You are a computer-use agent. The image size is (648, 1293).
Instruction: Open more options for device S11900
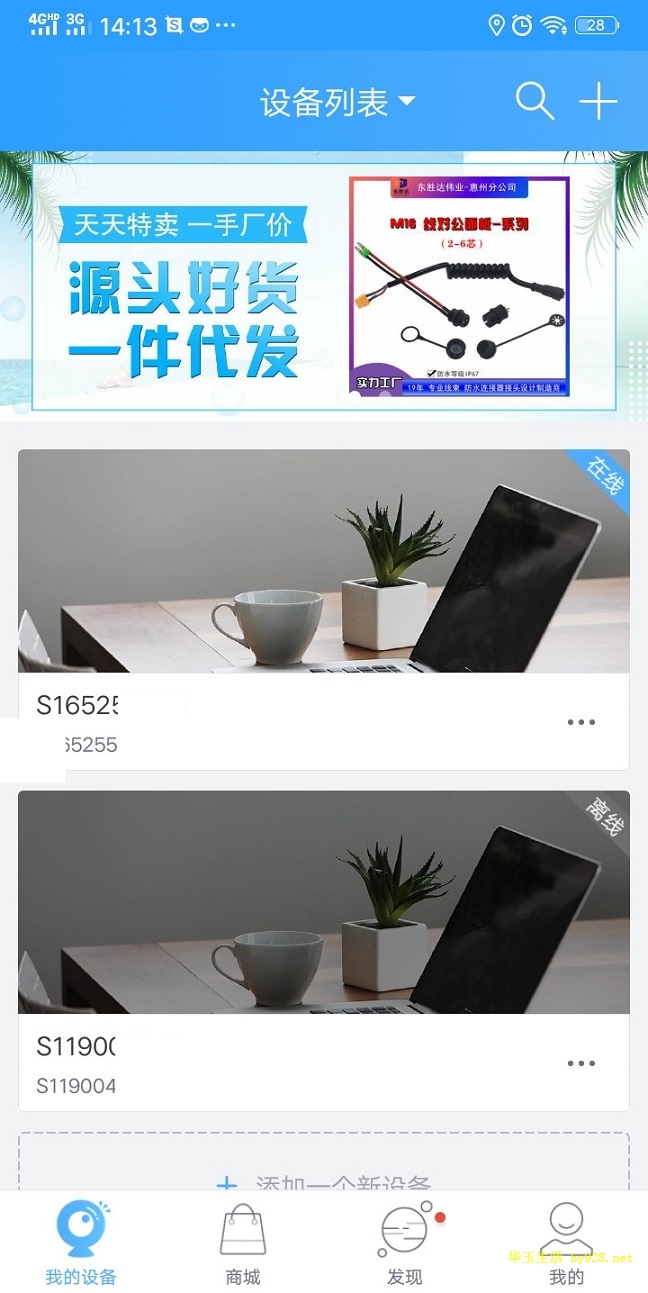(581, 1063)
